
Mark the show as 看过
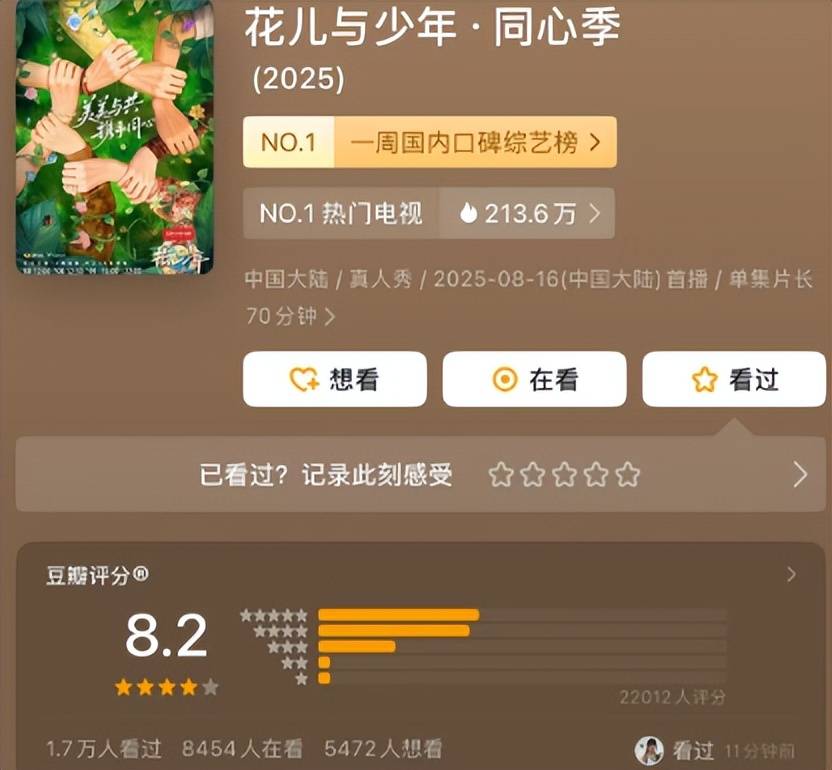(x=734, y=380)
